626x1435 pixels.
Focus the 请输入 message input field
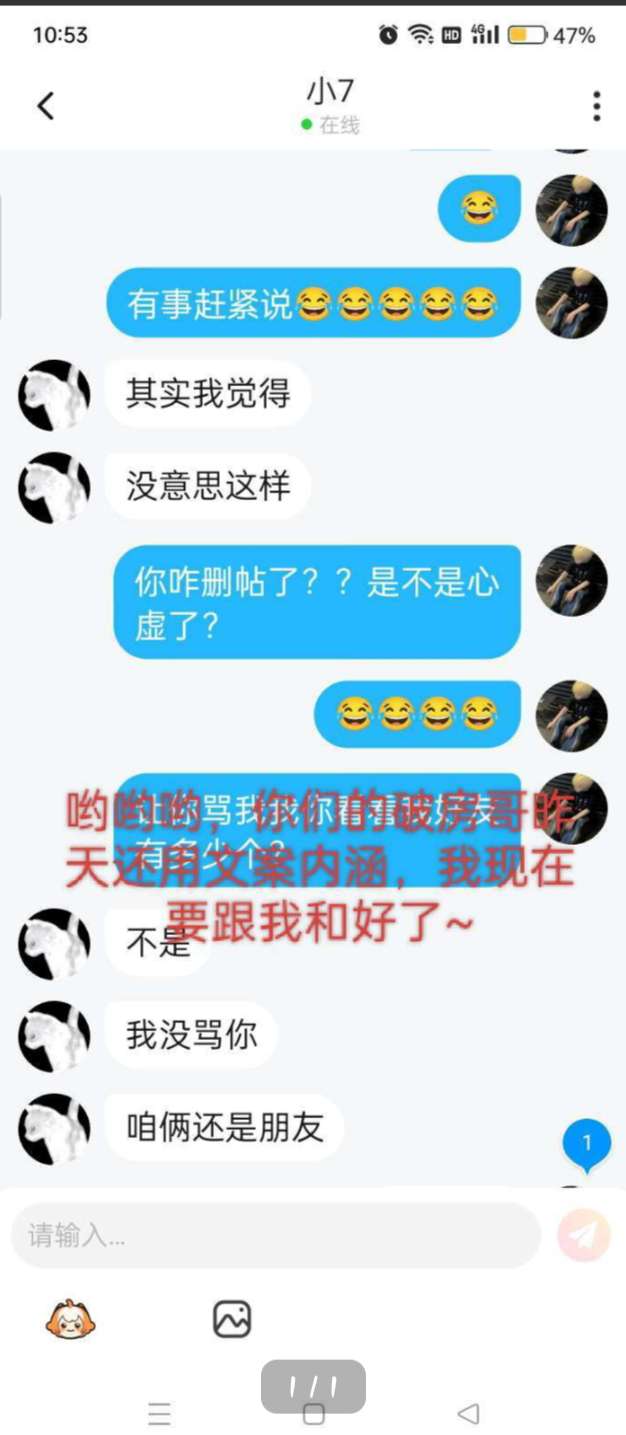coord(275,1235)
